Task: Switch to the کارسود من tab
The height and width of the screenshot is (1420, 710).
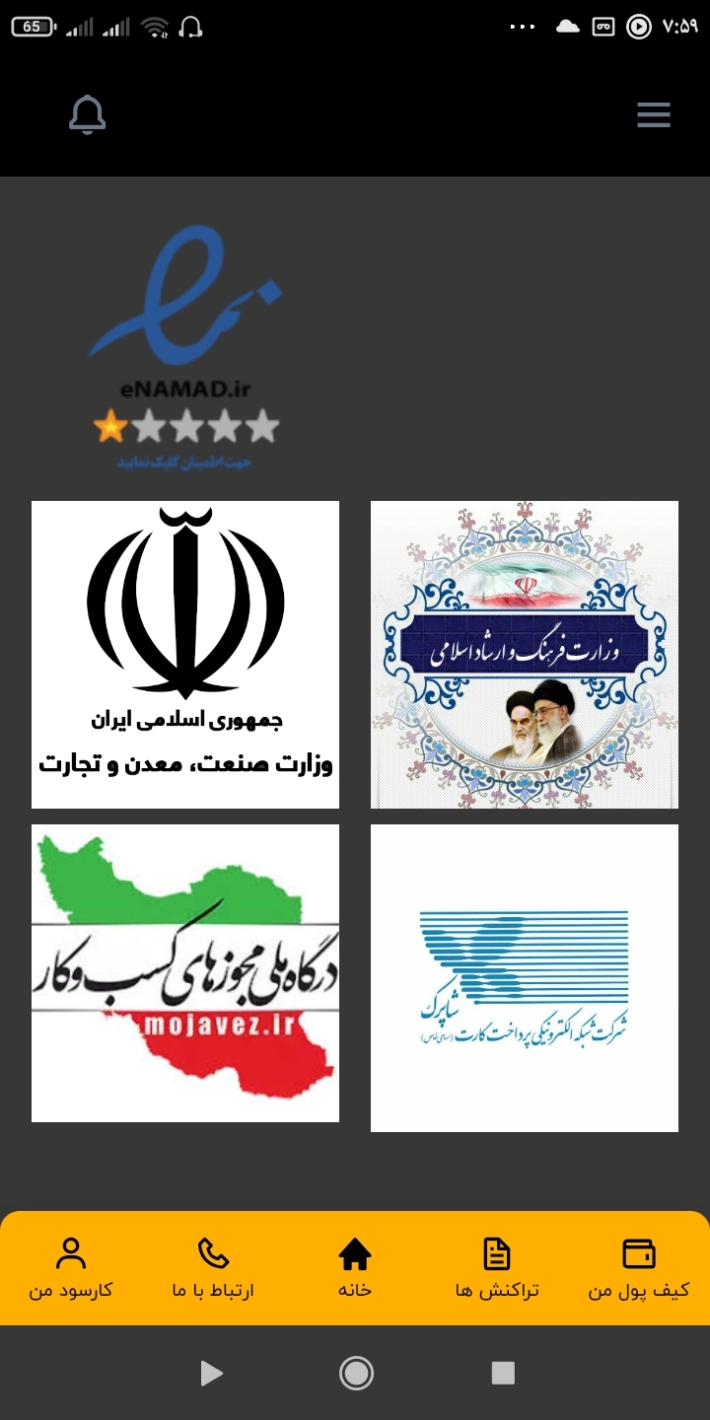Action: (x=71, y=1268)
